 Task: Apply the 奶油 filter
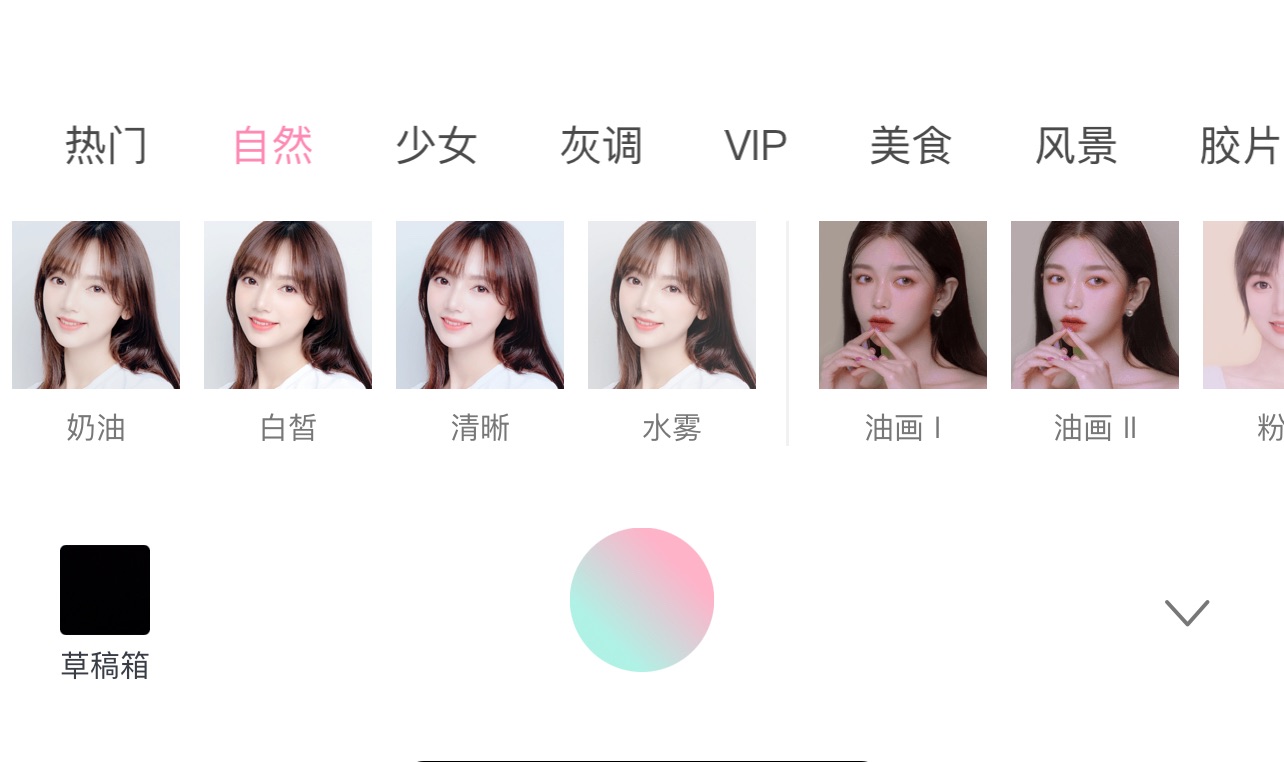[x=96, y=305]
